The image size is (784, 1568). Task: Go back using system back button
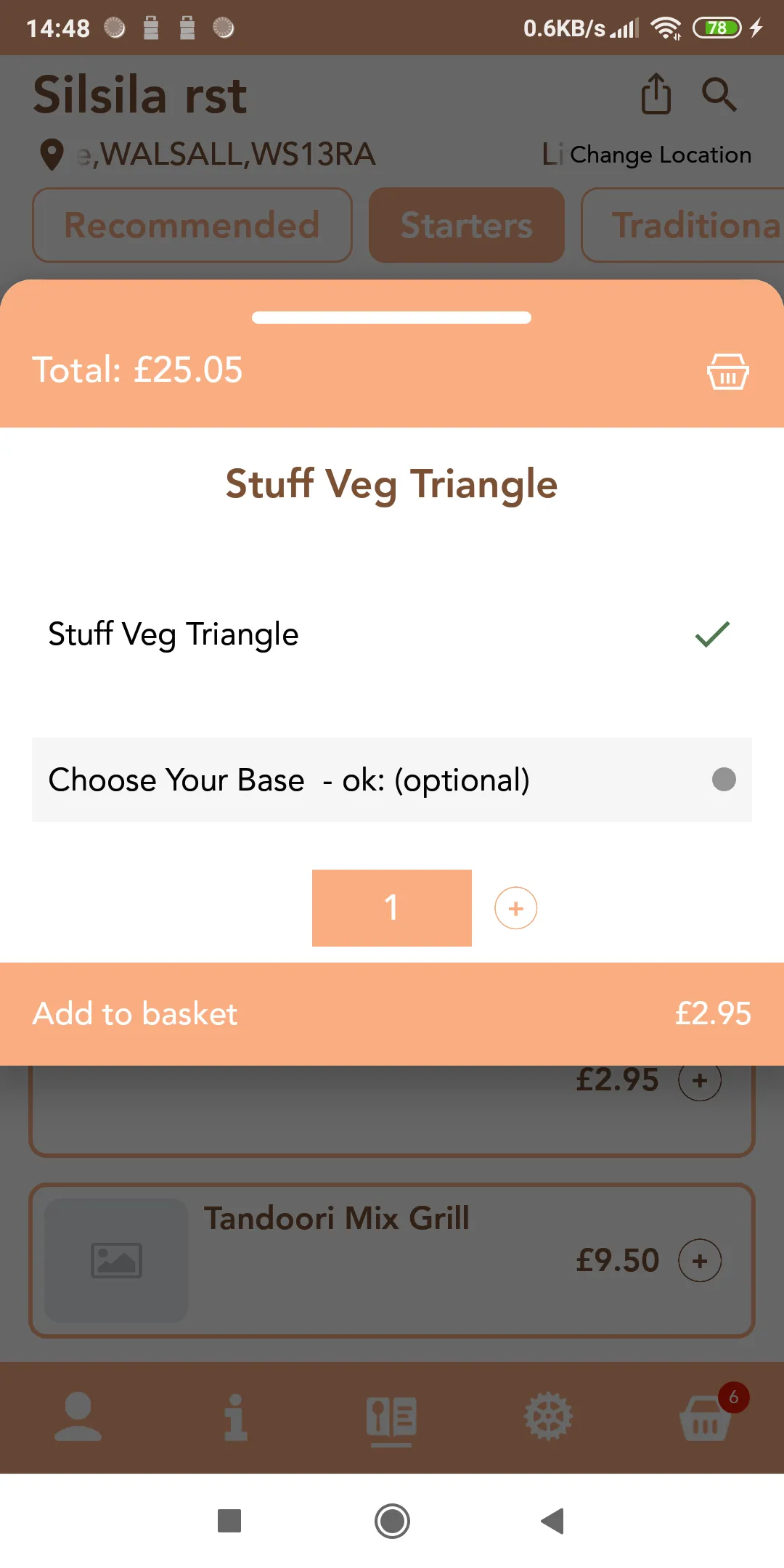coord(552,1521)
